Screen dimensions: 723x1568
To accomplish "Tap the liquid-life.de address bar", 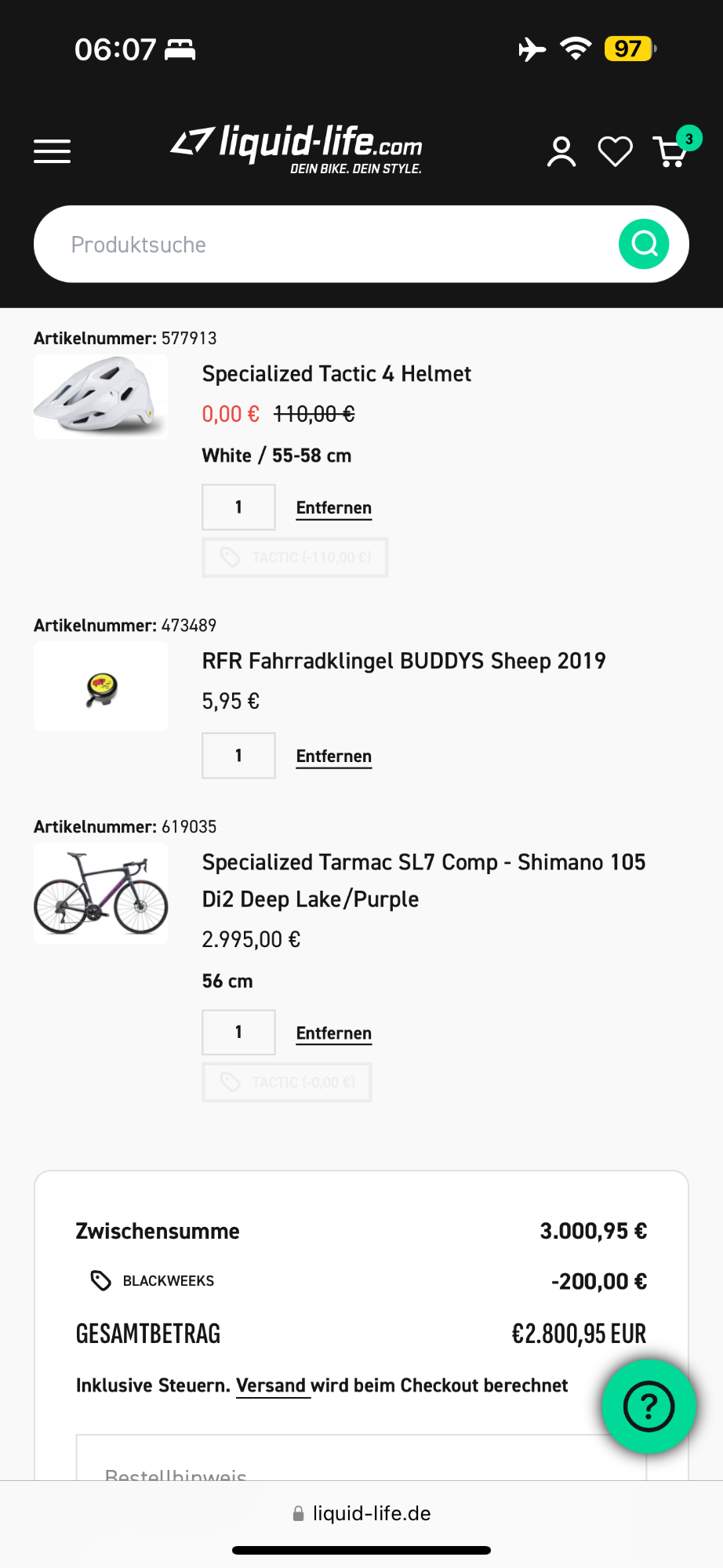I will coord(361,1513).
